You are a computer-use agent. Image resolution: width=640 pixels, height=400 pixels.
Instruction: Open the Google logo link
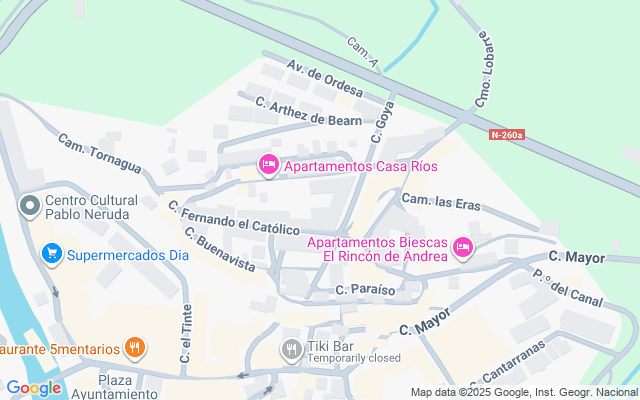[34, 388]
